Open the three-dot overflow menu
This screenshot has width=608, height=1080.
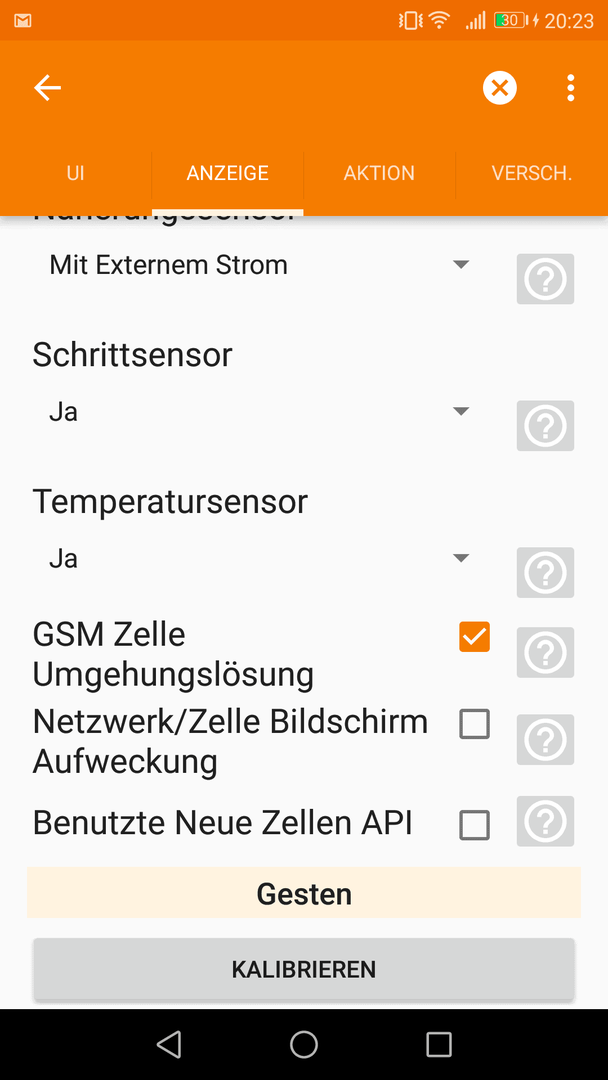(x=570, y=88)
